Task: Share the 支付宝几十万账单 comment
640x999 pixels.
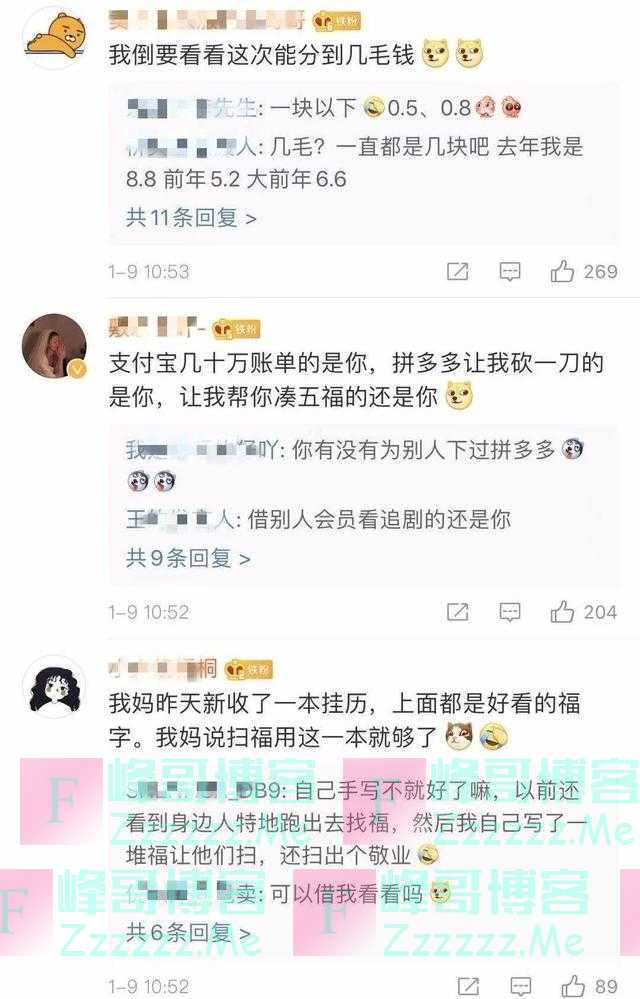Action: click(x=458, y=611)
